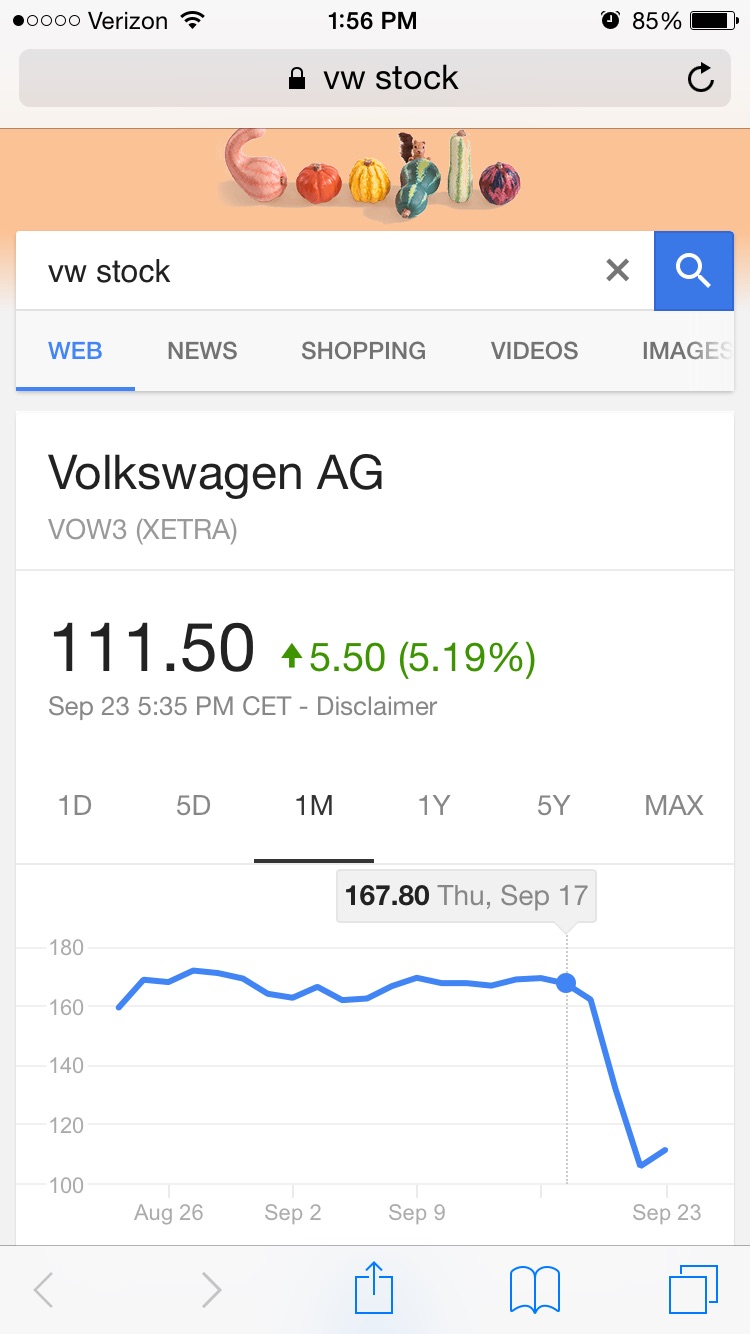750x1334 pixels.
Task: Switch to the News tab
Action: point(202,351)
